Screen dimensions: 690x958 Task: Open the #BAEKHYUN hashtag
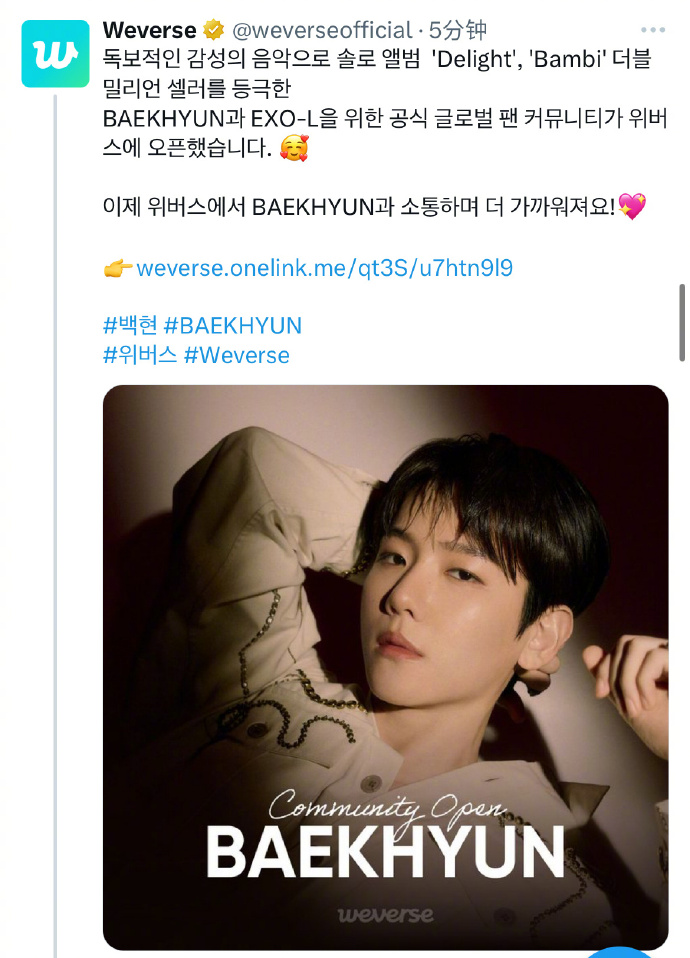[232, 326]
